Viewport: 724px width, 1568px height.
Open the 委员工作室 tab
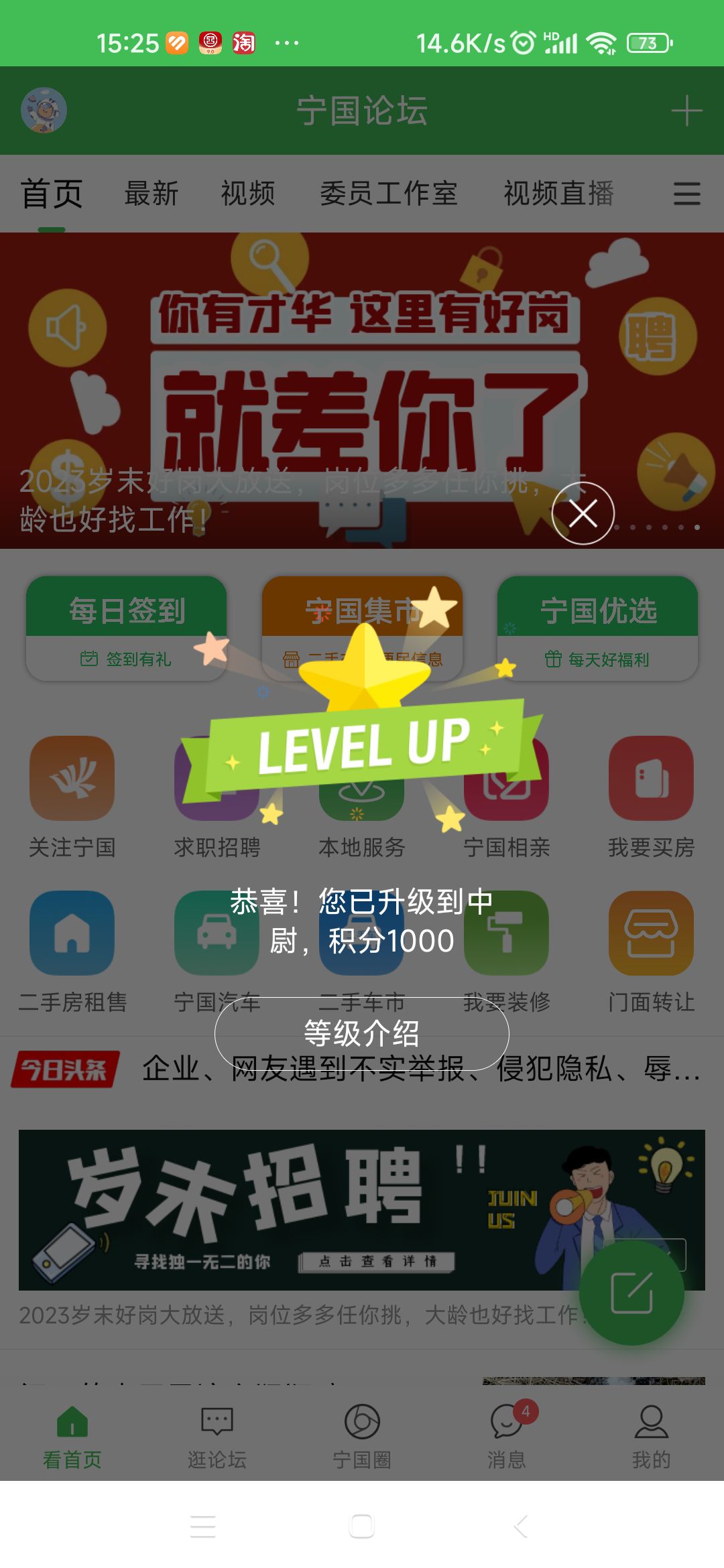click(x=389, y=194)
